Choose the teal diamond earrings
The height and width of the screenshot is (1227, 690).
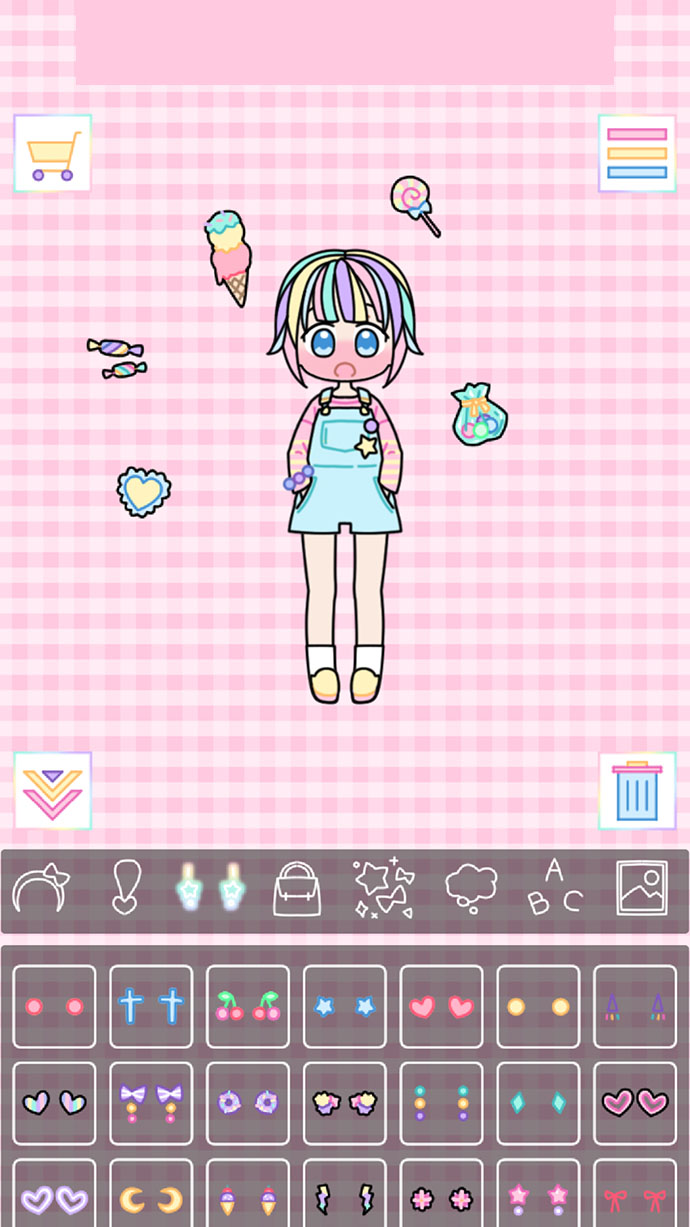coord(538,1103)
